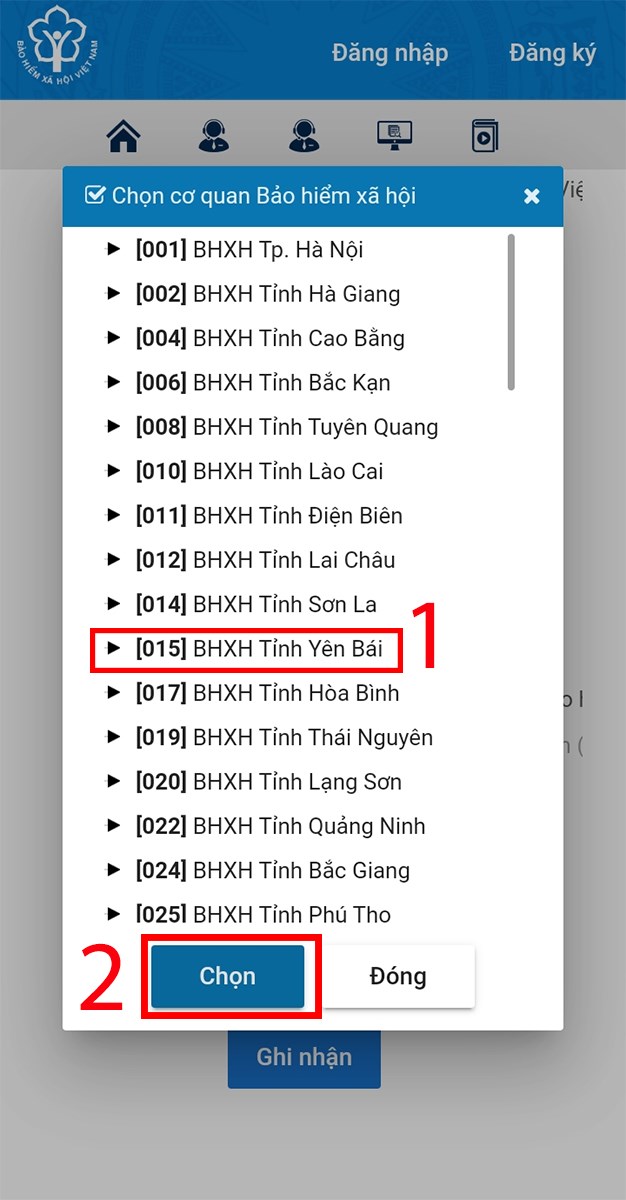626x1200 pixels.
Task: Pick BHXH Tỉnh Cao Bằng
Action: coord(270,338)
